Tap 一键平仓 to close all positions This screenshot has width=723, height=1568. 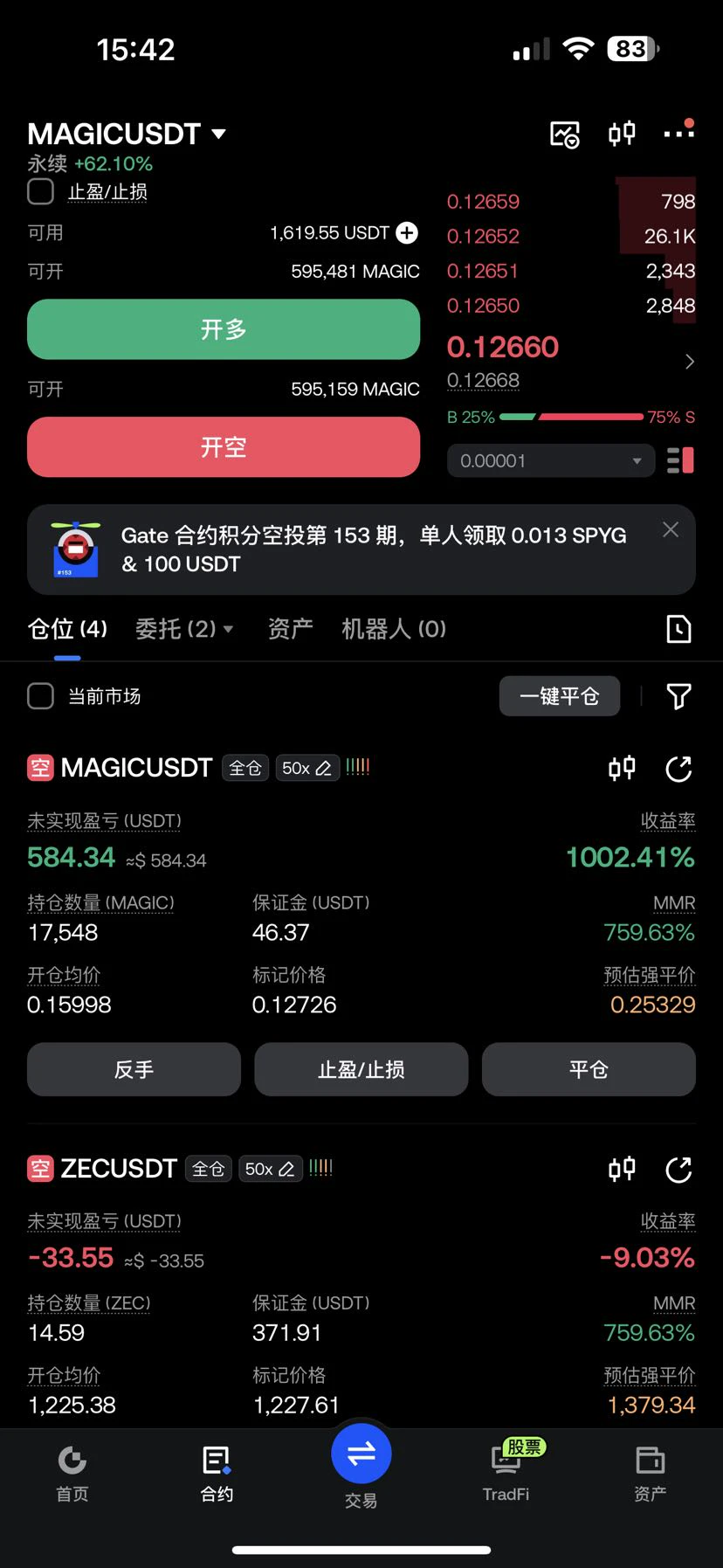pyautogui.click(x=560, y=696)
